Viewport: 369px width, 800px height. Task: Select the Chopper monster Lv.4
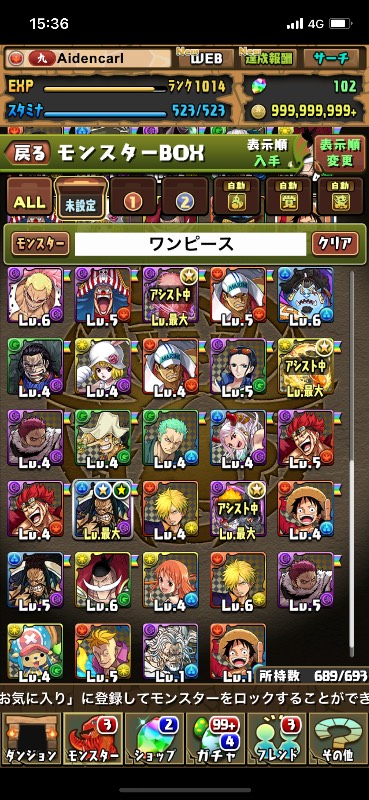(x=35, y=653)
